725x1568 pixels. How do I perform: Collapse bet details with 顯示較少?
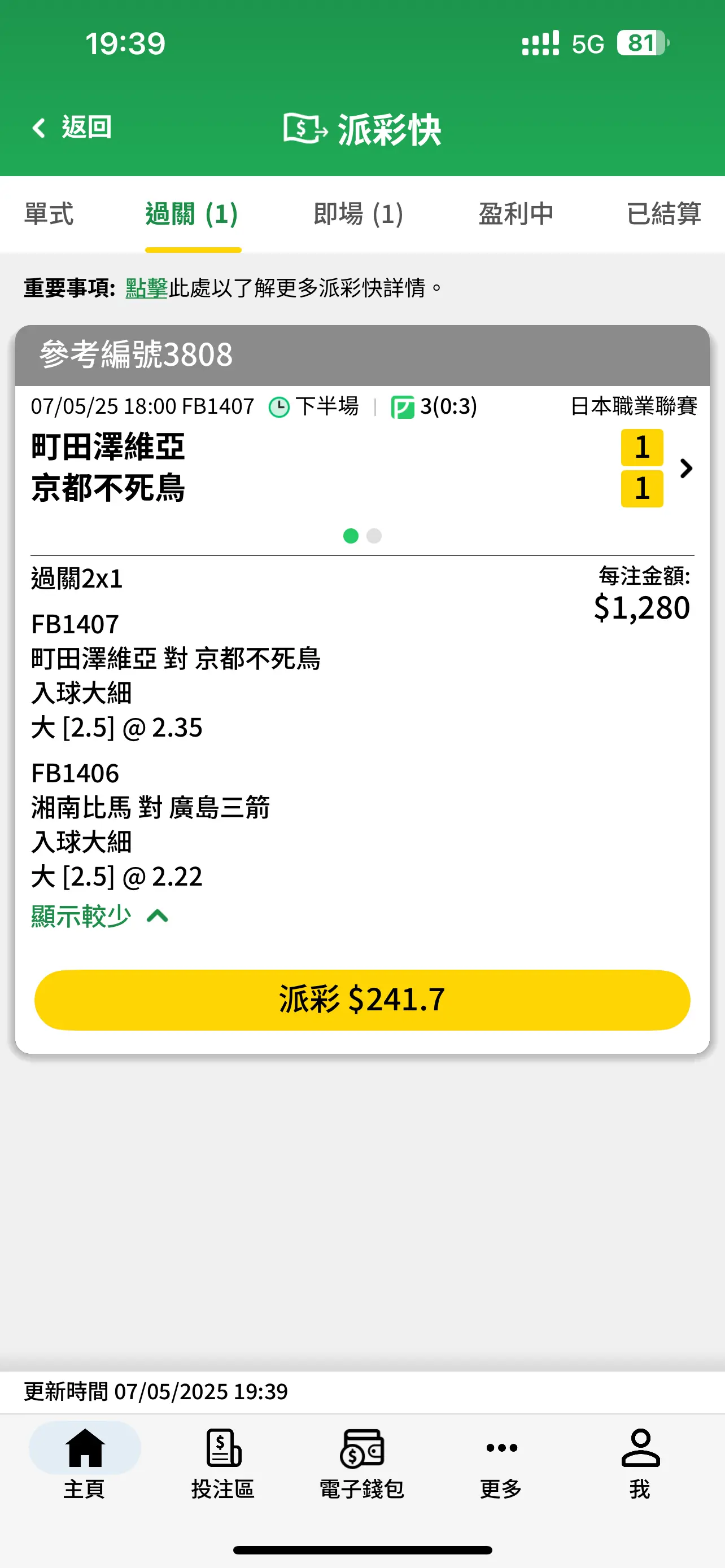point(100,916)
